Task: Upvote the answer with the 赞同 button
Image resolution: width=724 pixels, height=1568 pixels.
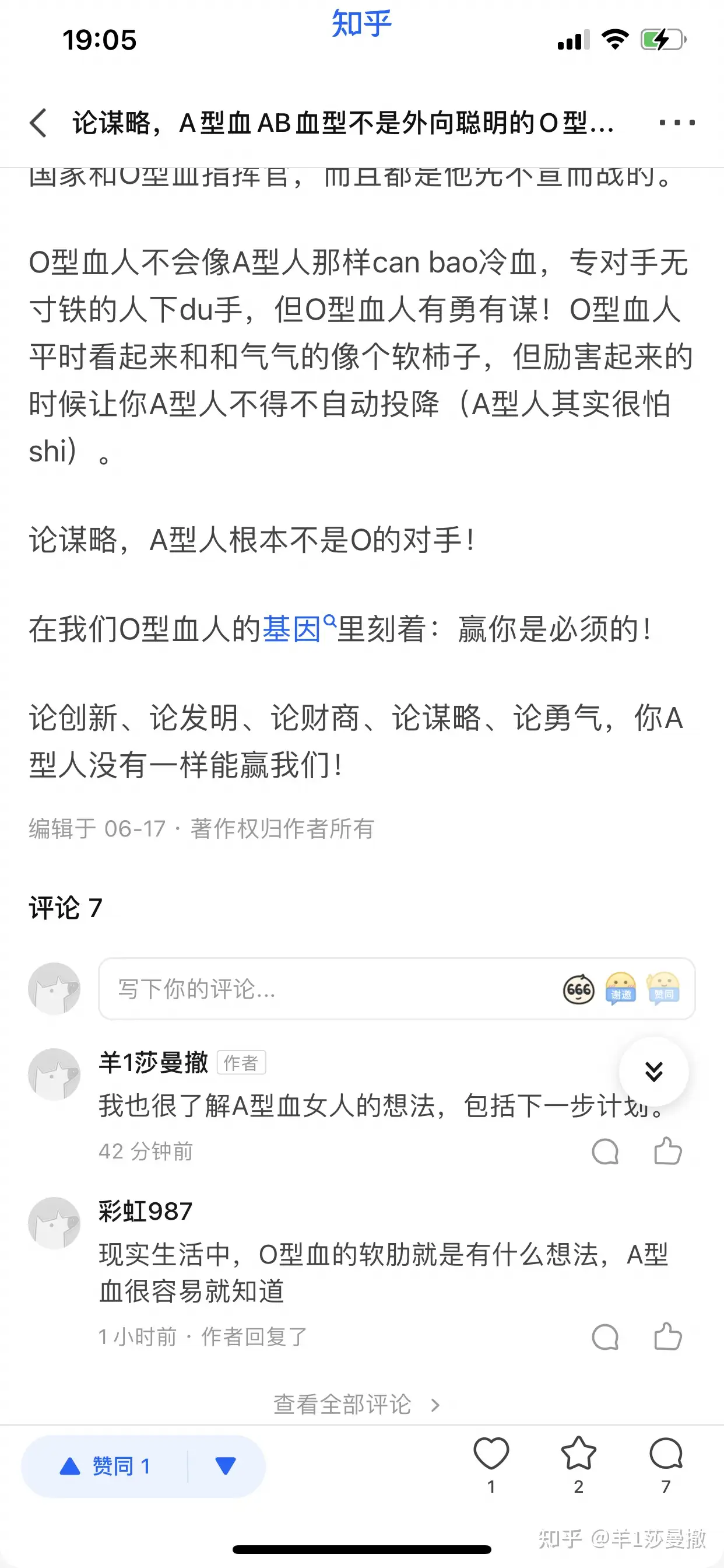Action: (110, 1466)
